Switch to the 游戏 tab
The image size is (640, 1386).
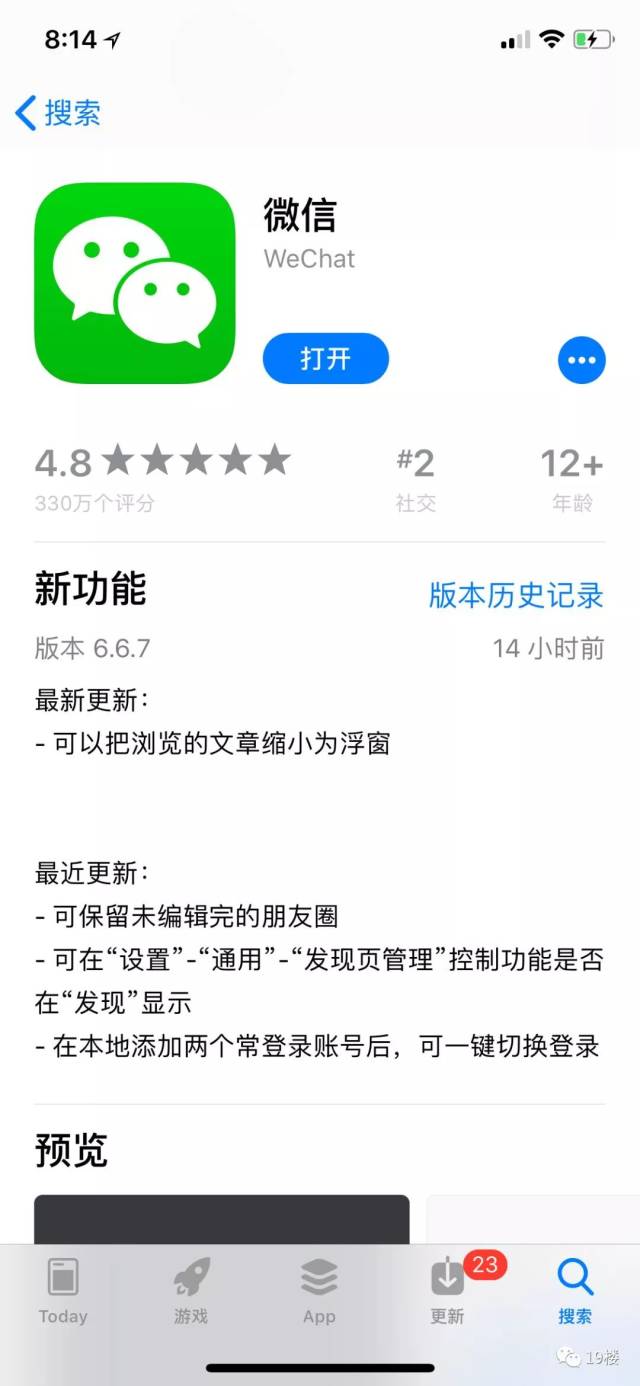pos(191,1290)
